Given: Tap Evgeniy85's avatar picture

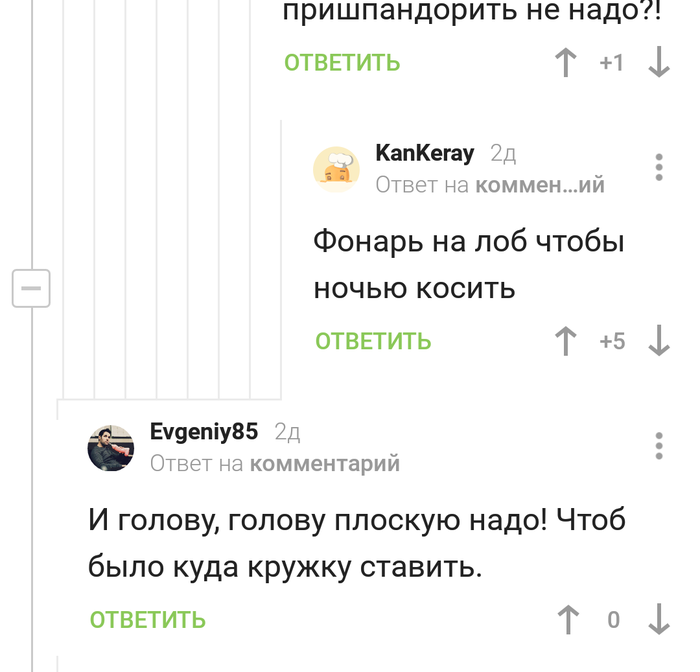Looking at the screenshot, I should click(111, 447).
